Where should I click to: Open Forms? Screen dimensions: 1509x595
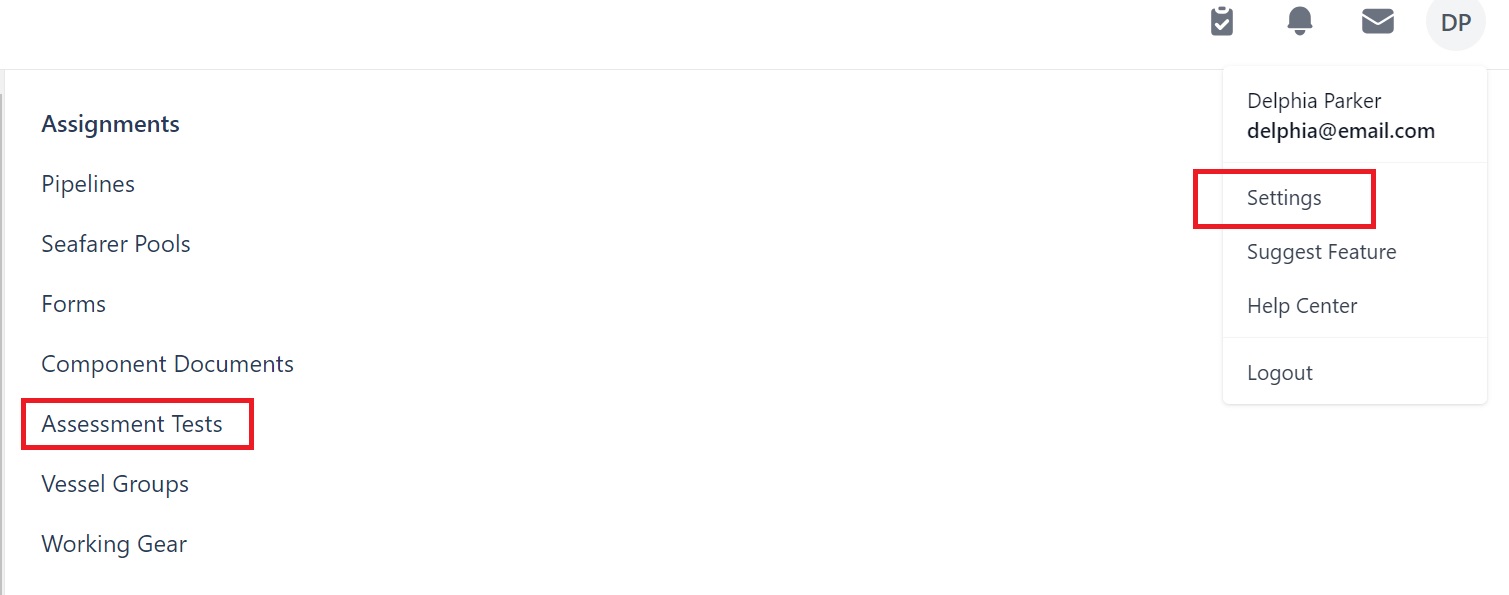(x=73, y=304)
